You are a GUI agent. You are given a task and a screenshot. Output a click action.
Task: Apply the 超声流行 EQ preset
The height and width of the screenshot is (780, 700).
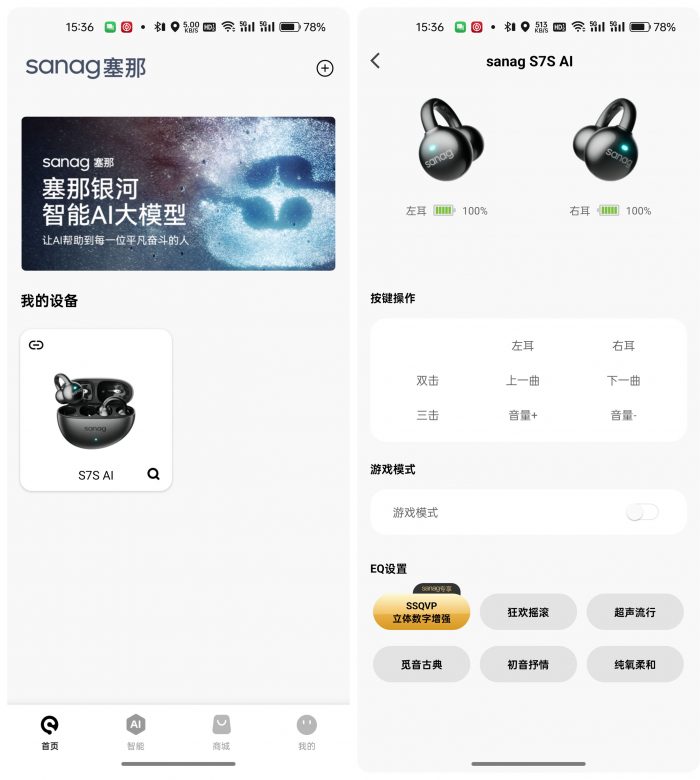(634, 612)
